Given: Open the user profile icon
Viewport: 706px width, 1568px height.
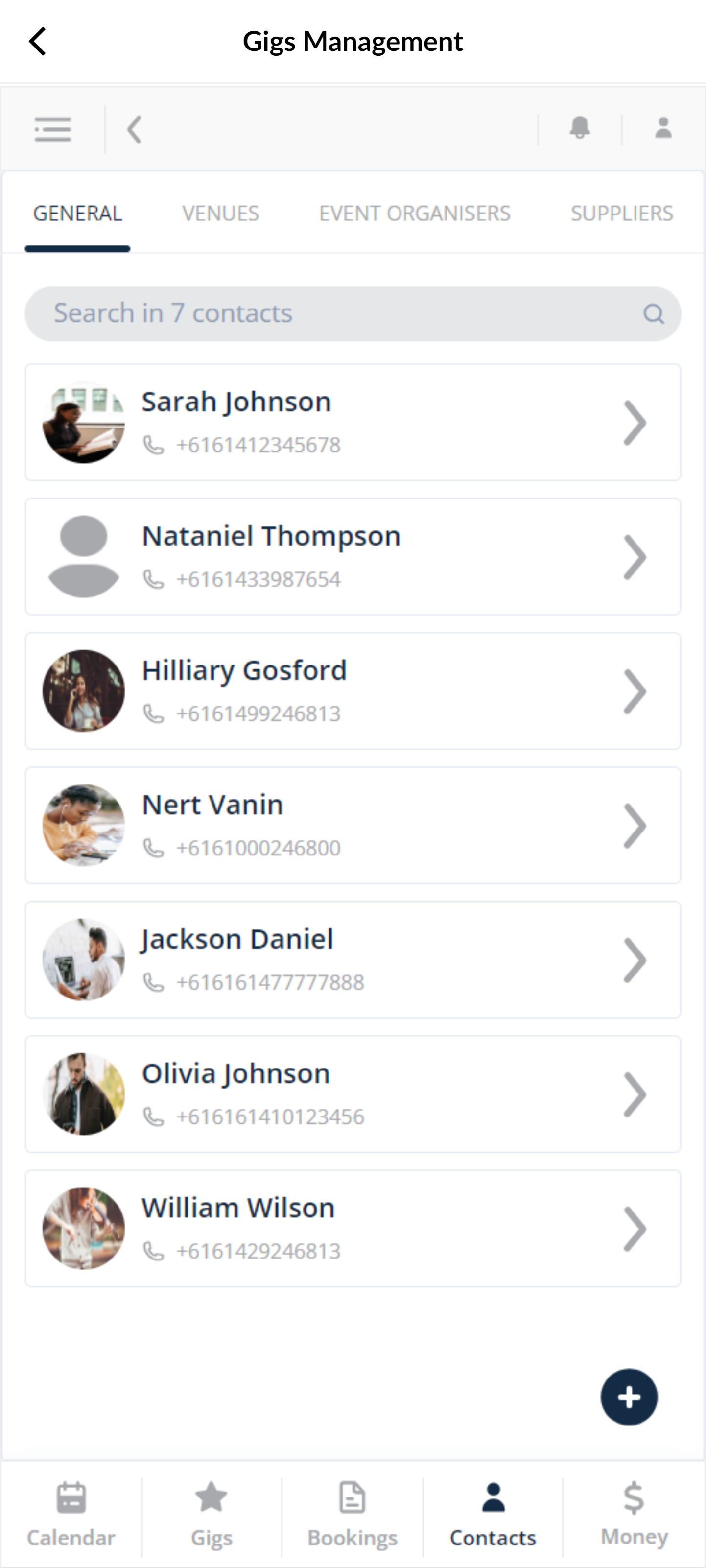Looking at the screenshot, I should [x=663, y=128].
